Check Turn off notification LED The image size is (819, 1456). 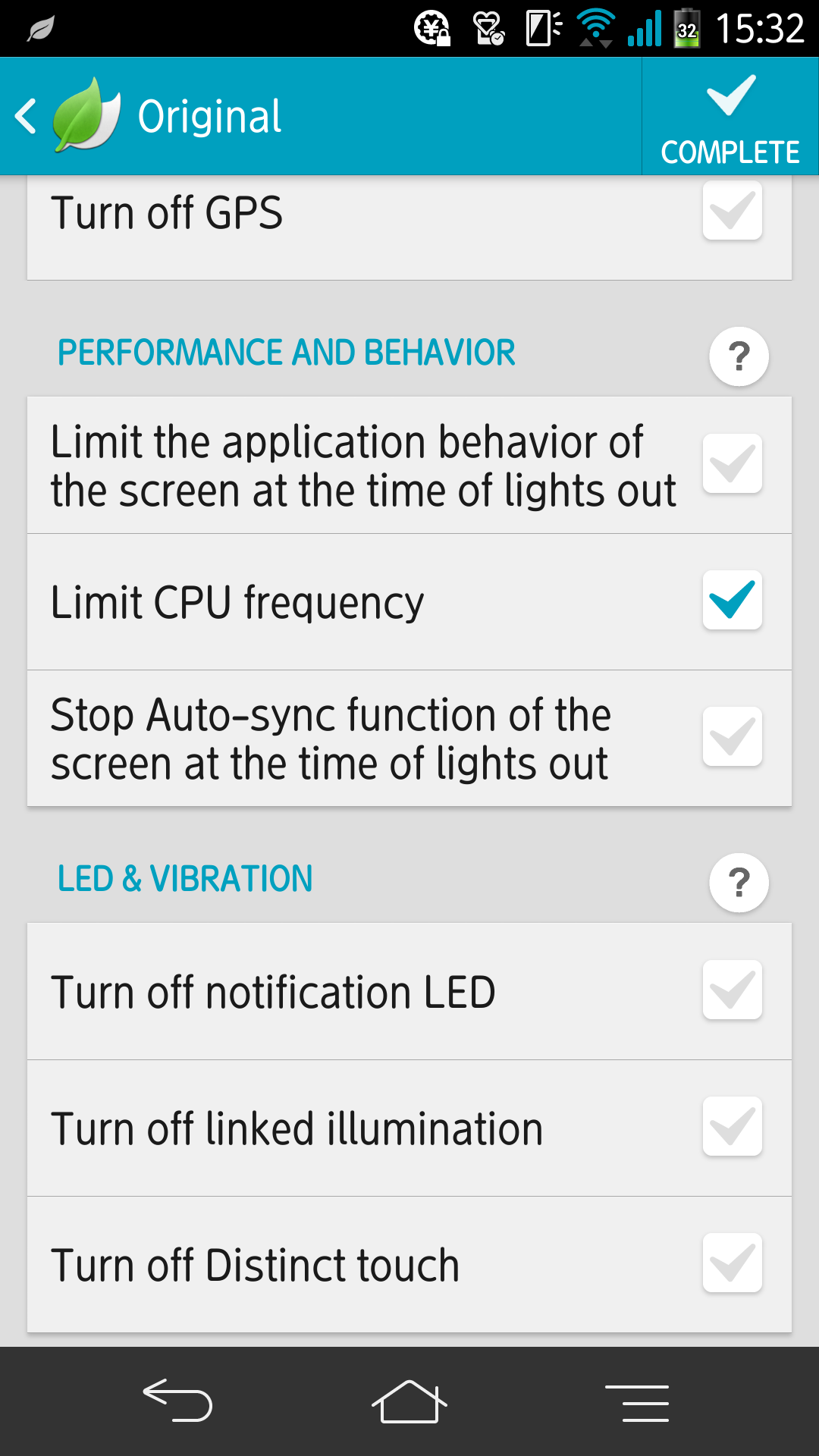(x=732, y=990)
